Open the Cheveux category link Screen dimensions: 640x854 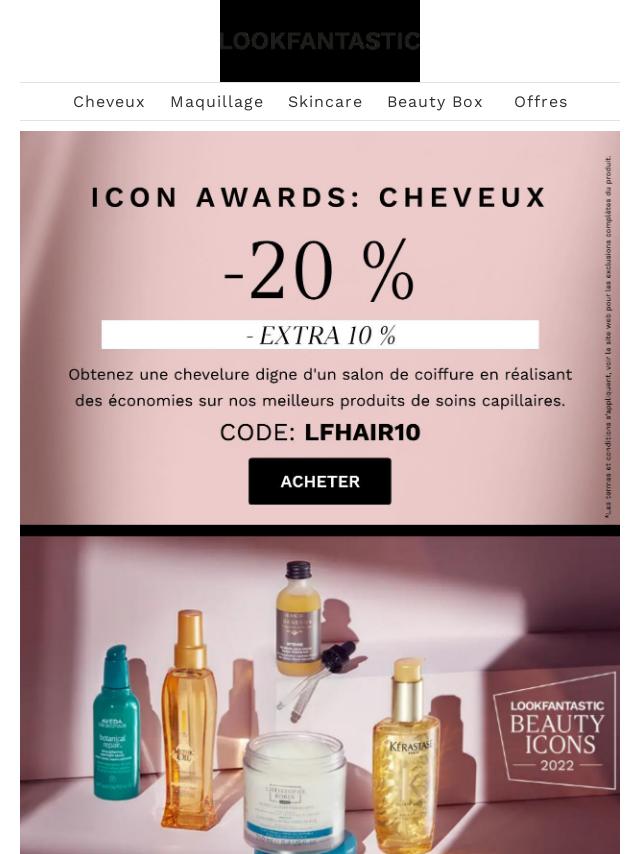109,102
